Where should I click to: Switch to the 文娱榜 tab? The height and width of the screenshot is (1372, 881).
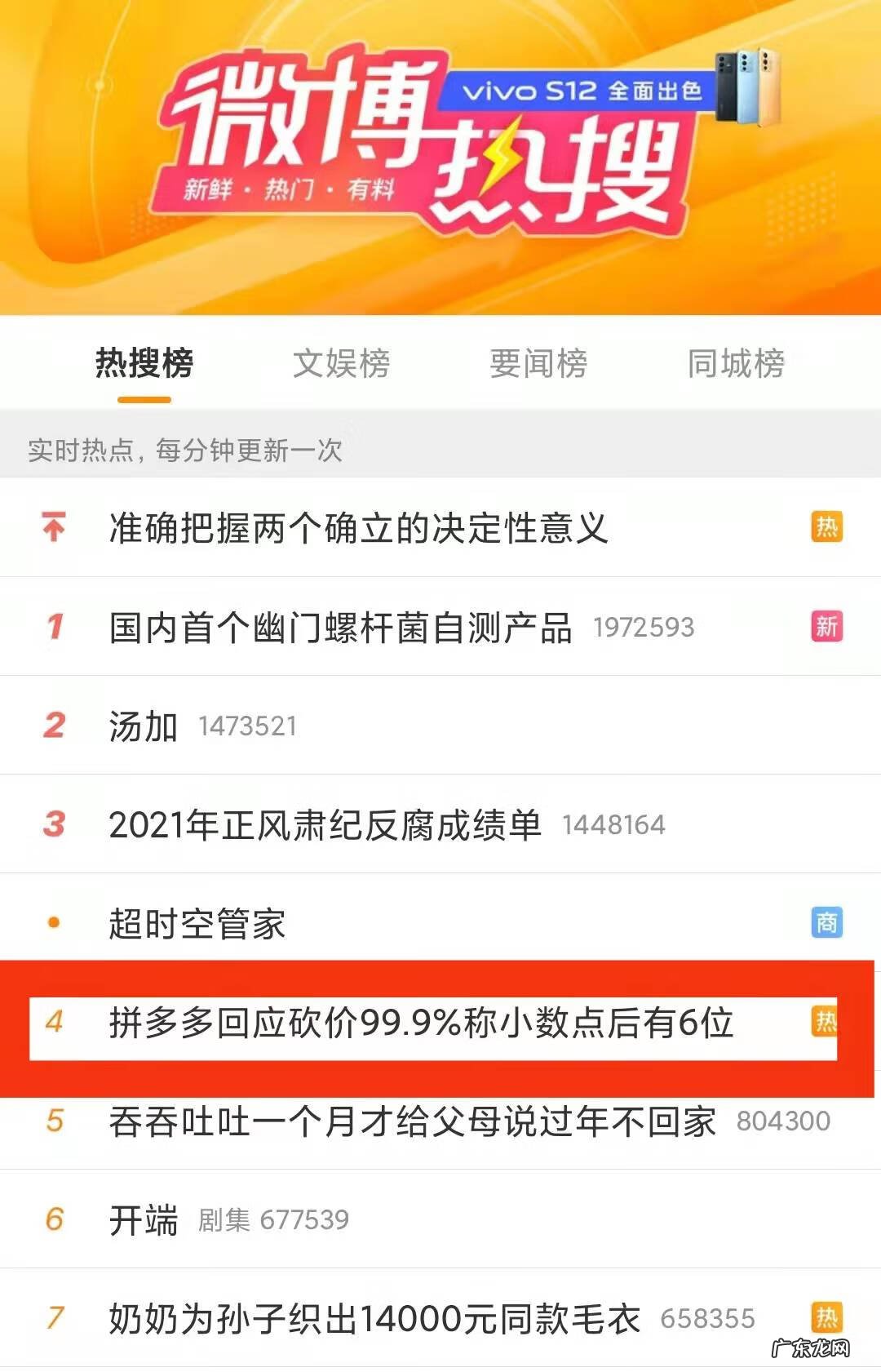click(x=341, y=363)
